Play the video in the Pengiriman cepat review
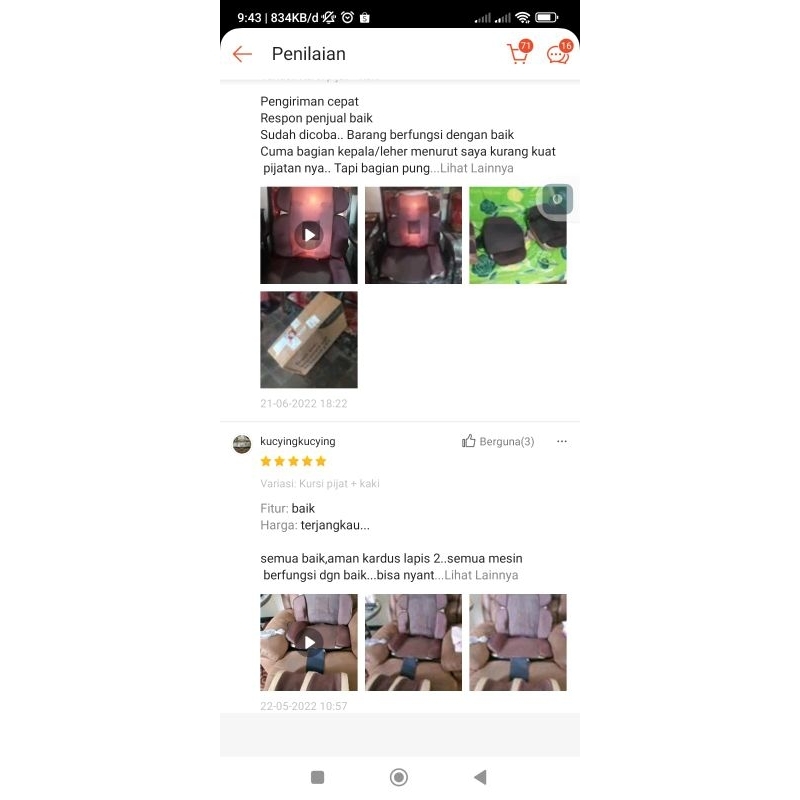This screenshot has width=800, height=800. [x=309, y=235]
